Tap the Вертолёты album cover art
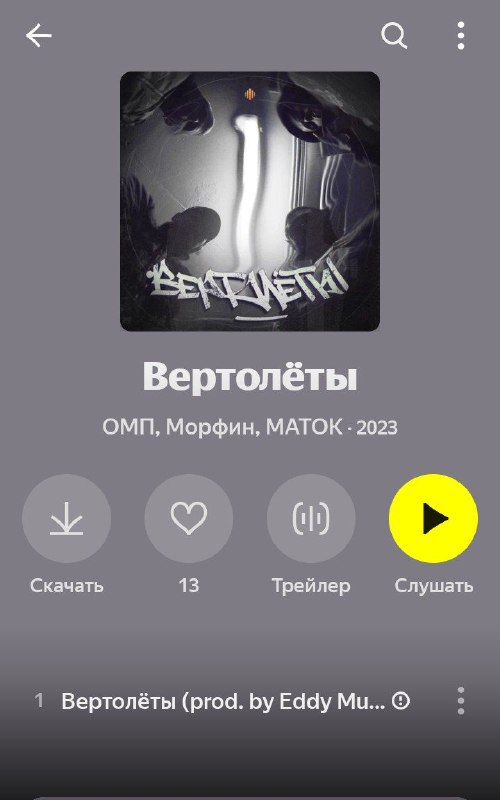 coord(250,201)
